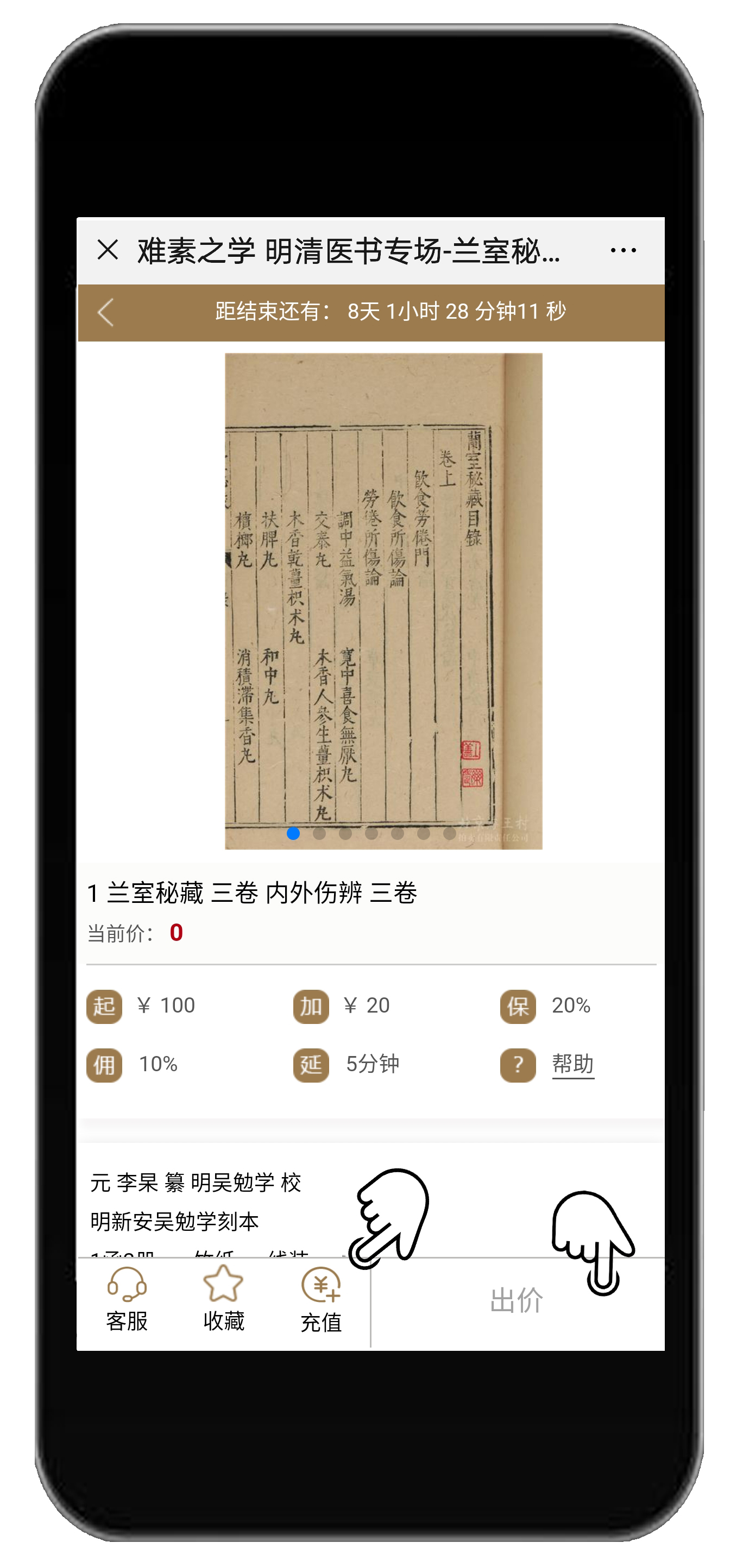Jump to the second image dot
Screen dimensions: 743x1568
(x=319, y=833)
